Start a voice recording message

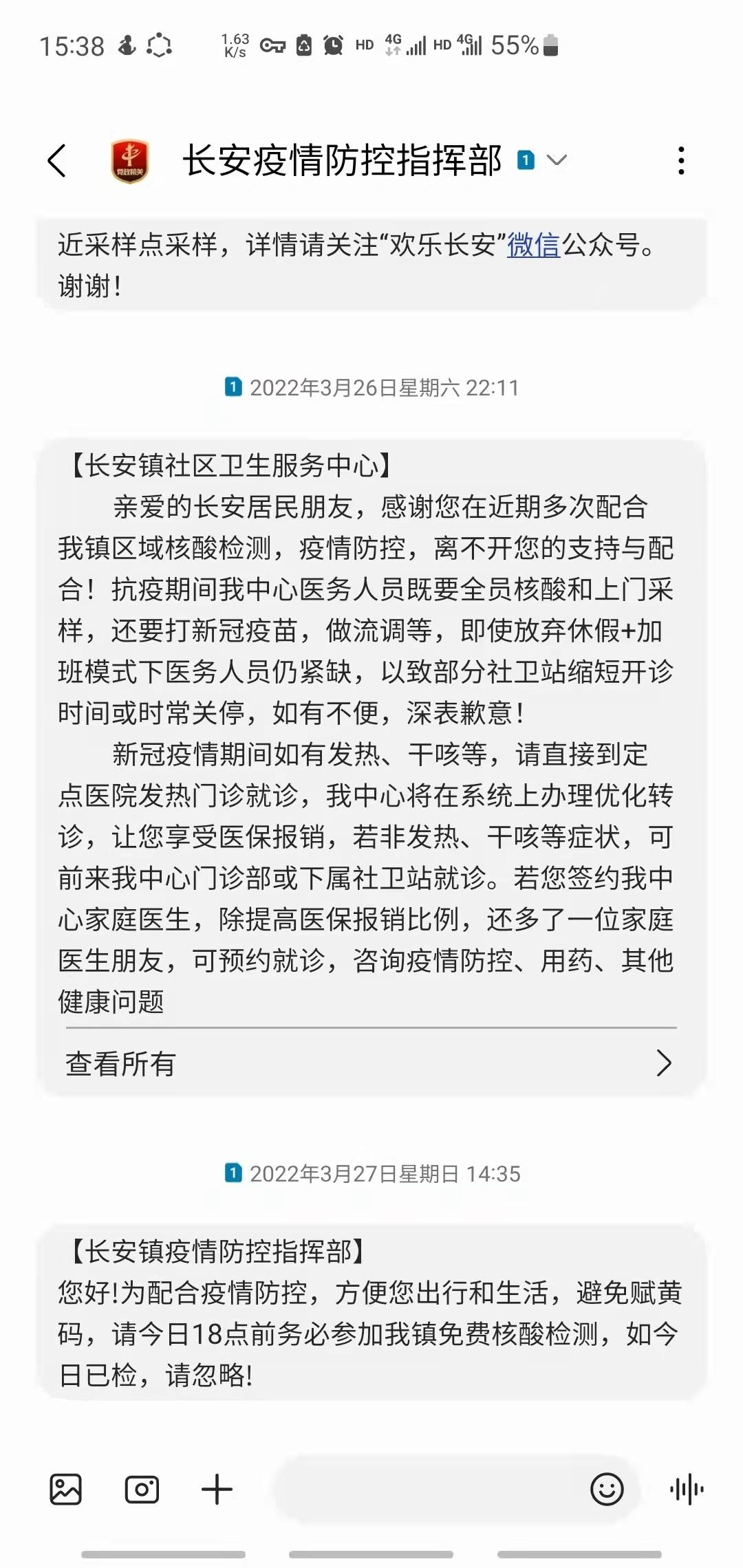(687, 1490)
